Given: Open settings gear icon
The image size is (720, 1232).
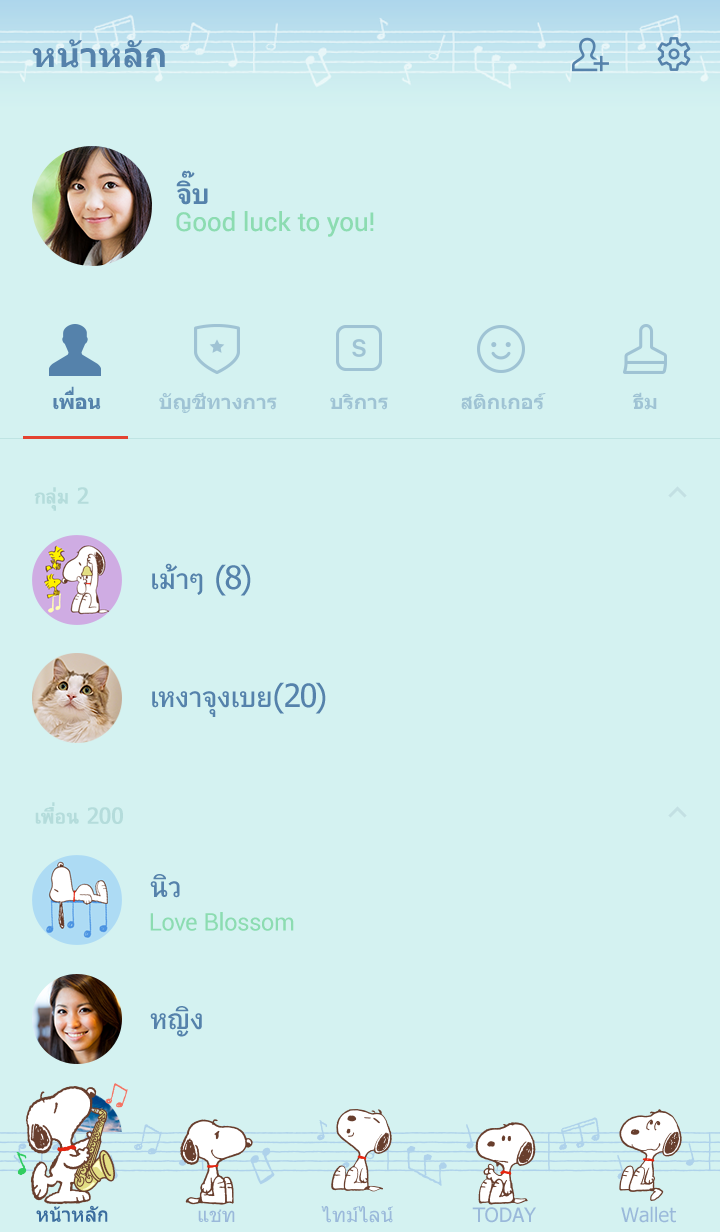Looking at the screenshot, I should click(674, 54).
